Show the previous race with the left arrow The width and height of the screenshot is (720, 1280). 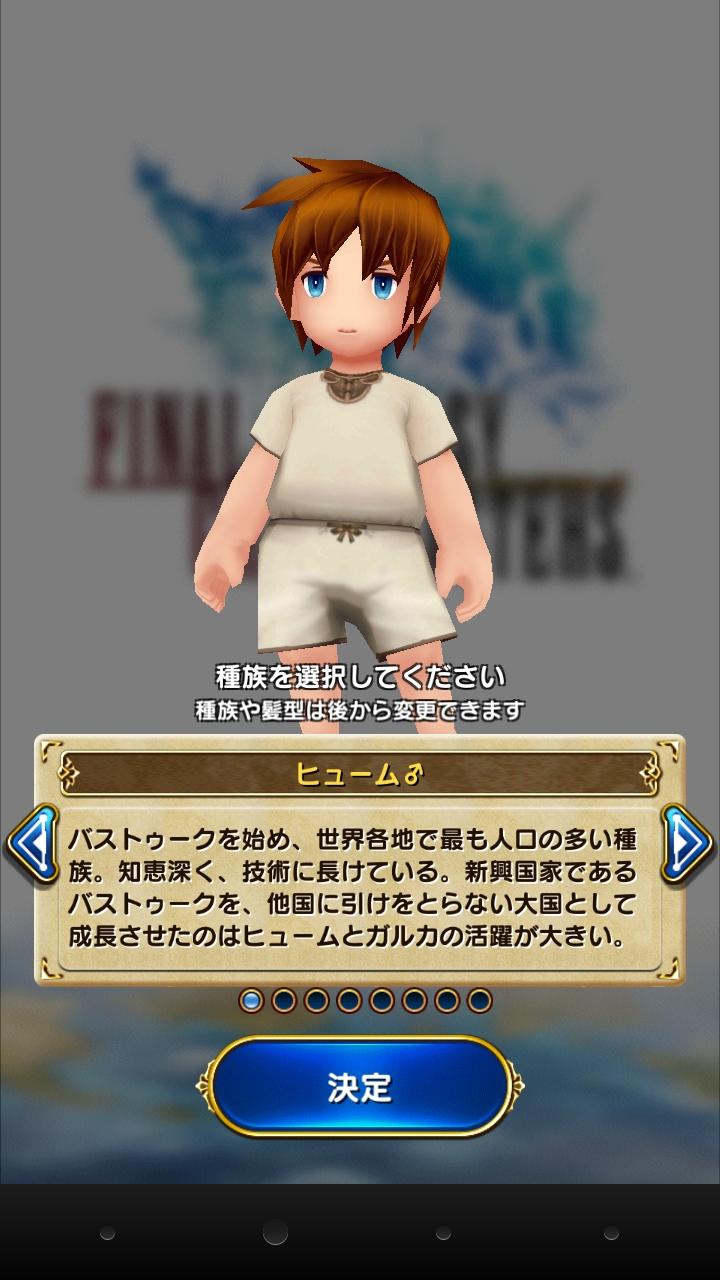32,845
